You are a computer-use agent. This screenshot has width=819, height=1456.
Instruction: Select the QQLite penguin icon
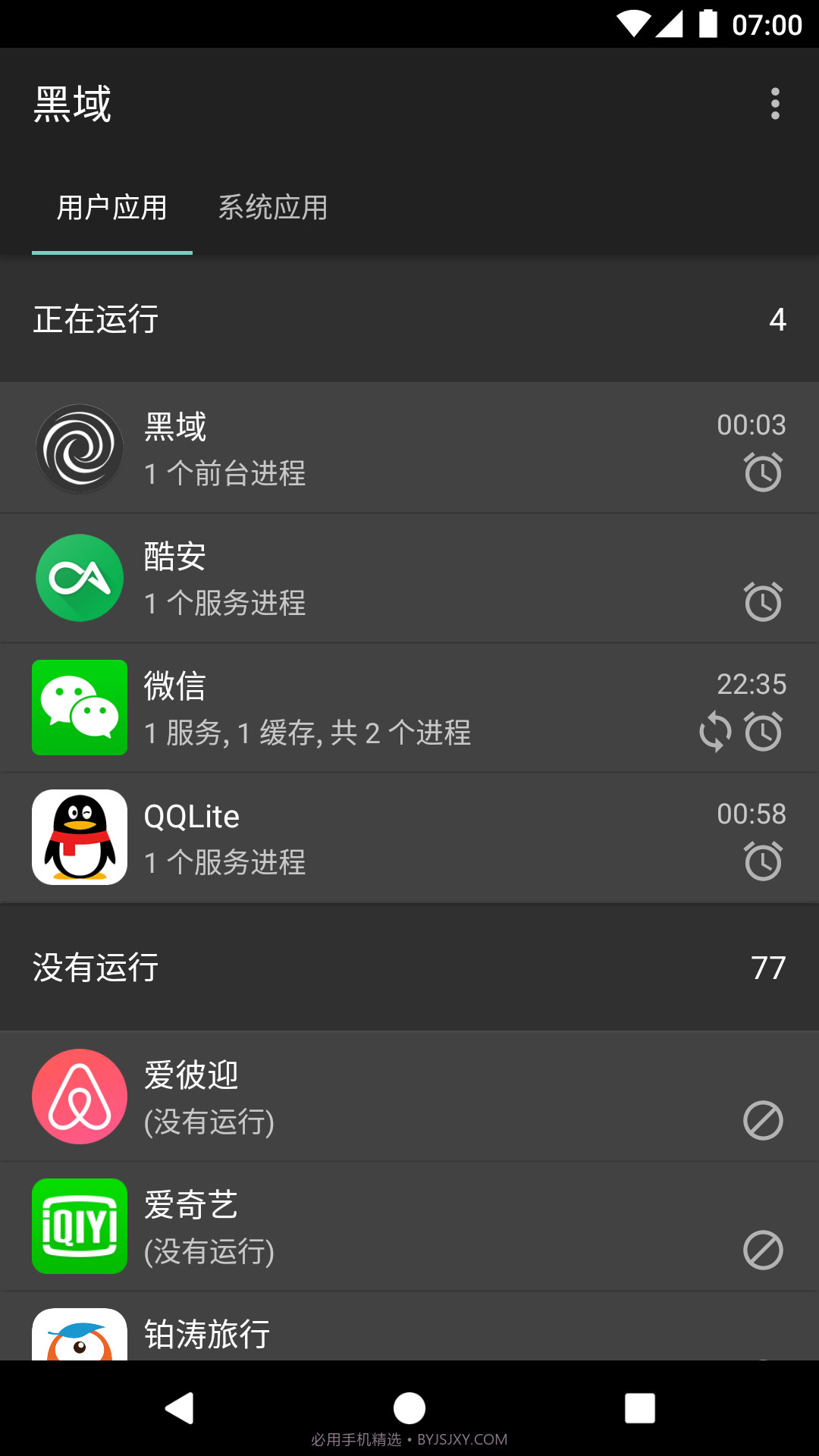[x=79, y=837]
